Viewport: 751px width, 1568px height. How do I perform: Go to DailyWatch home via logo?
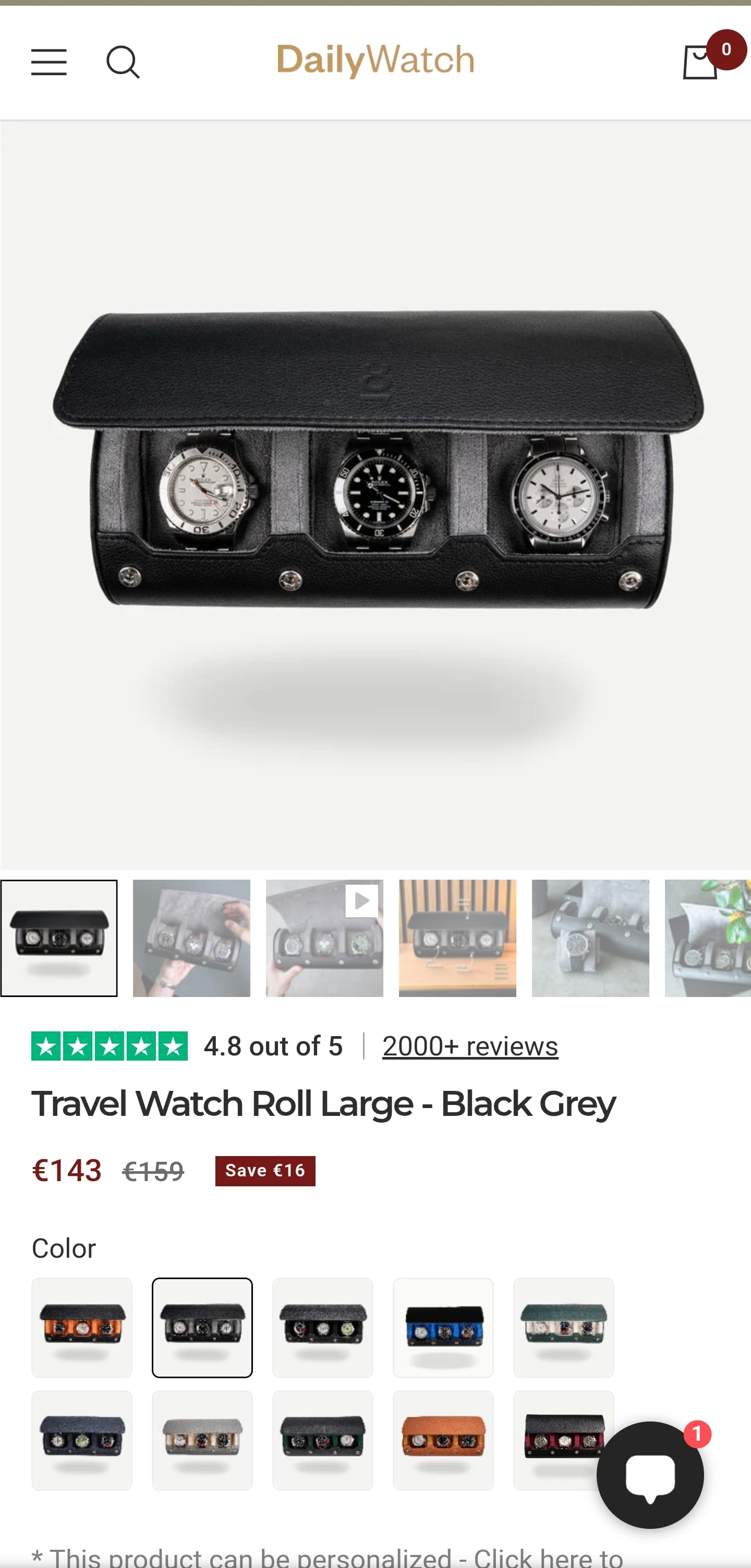375,60
